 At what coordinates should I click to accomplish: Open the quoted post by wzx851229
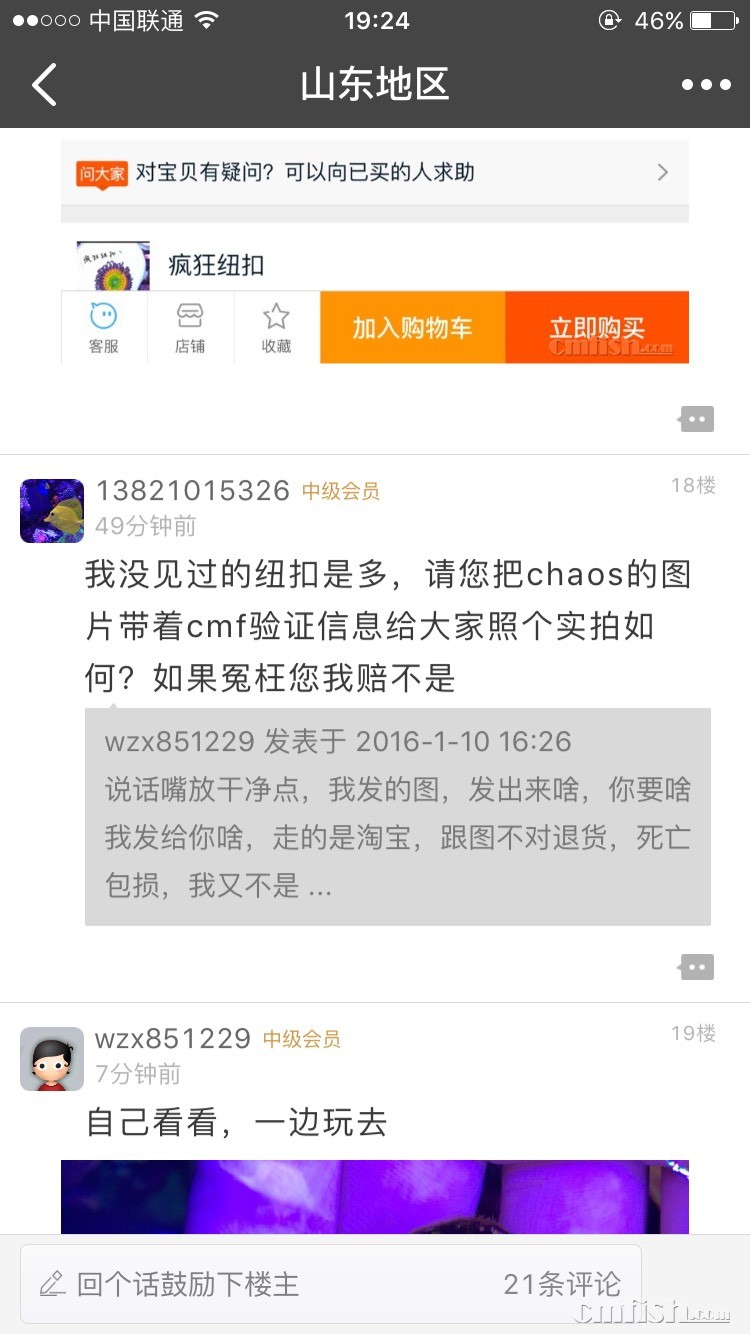397,816
